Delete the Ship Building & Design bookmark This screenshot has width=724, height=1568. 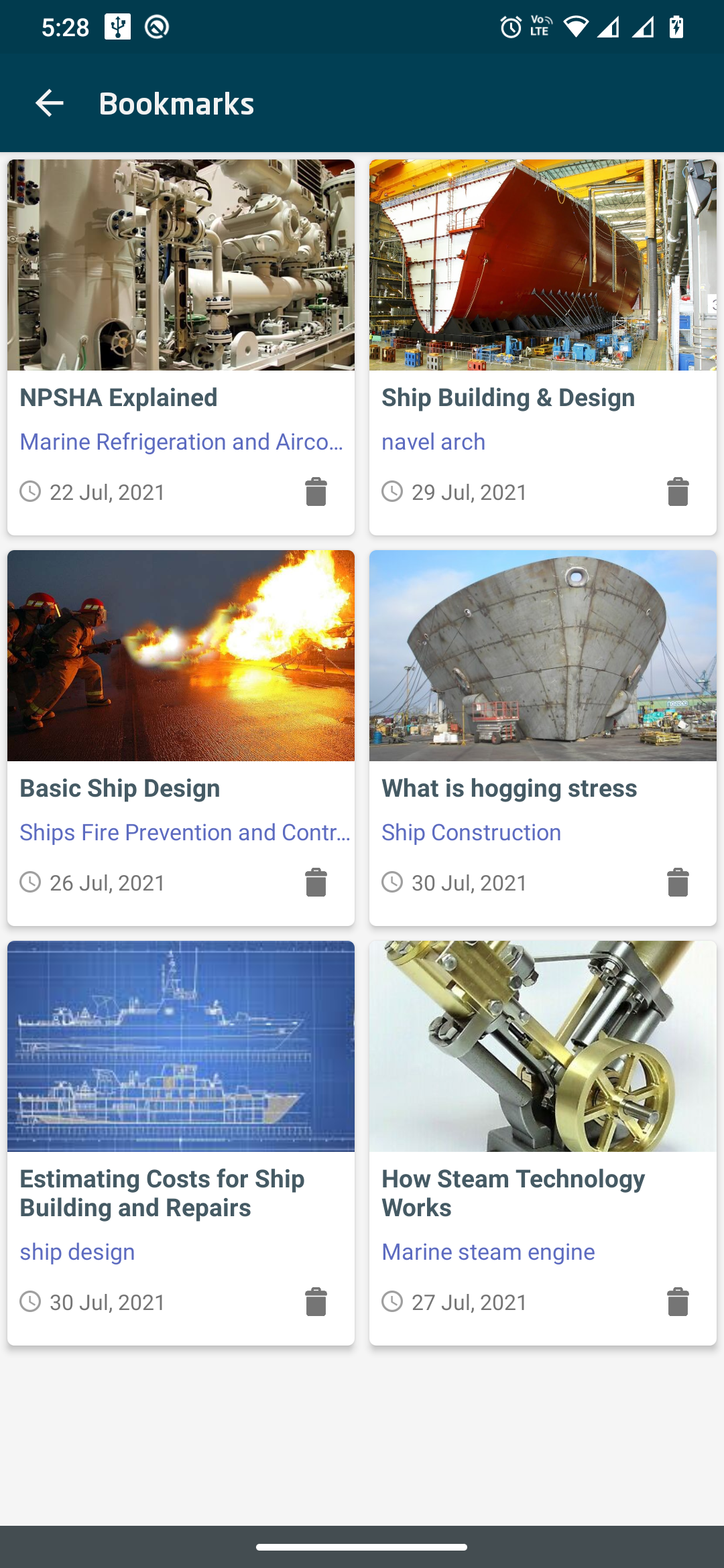(676, 493)
